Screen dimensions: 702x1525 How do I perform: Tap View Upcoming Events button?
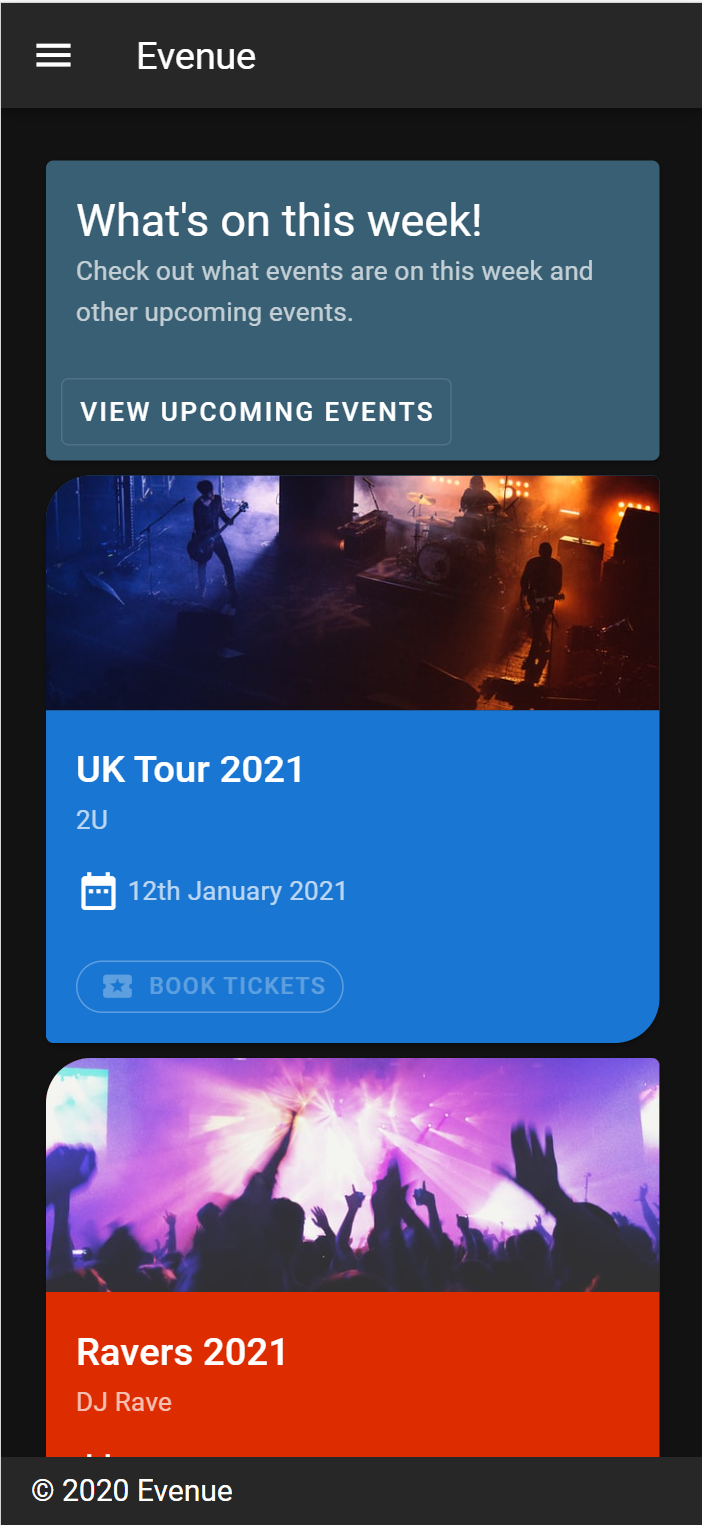pyautogui.click(x=256, y=412)
